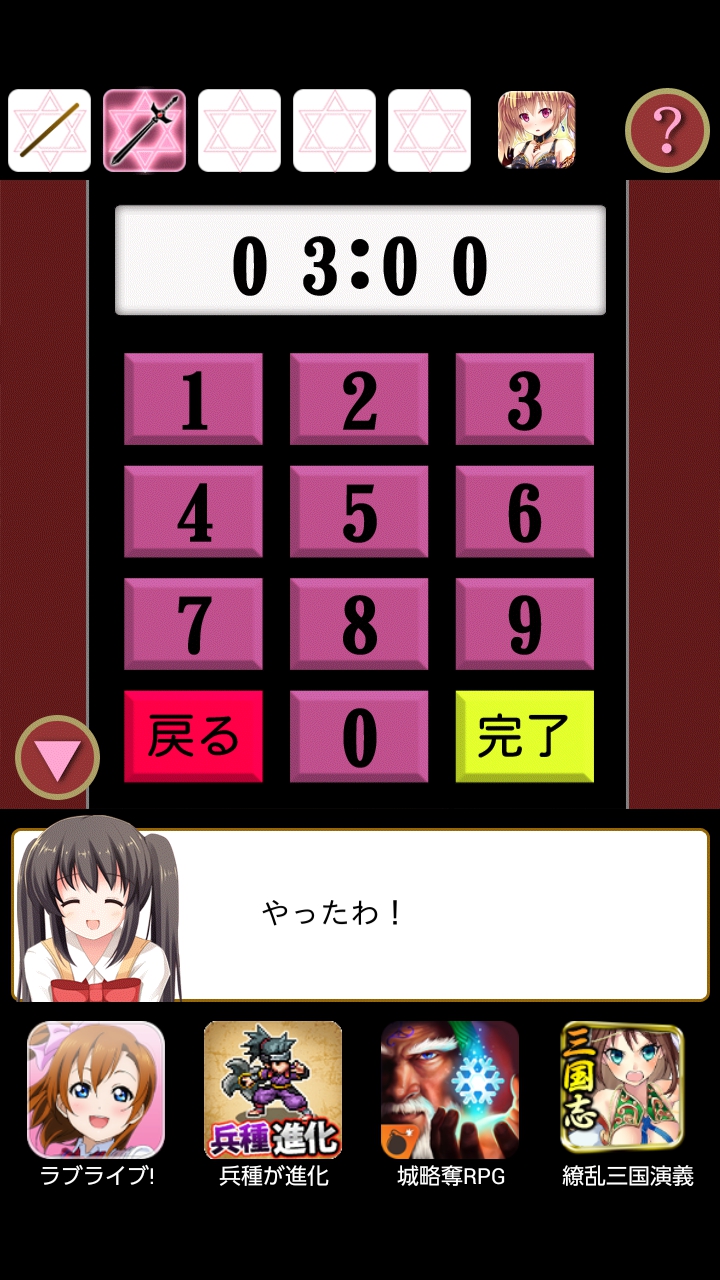
Task: Open the blonde girl character icon
Action: pyautogui.click(x=537, y=130)
